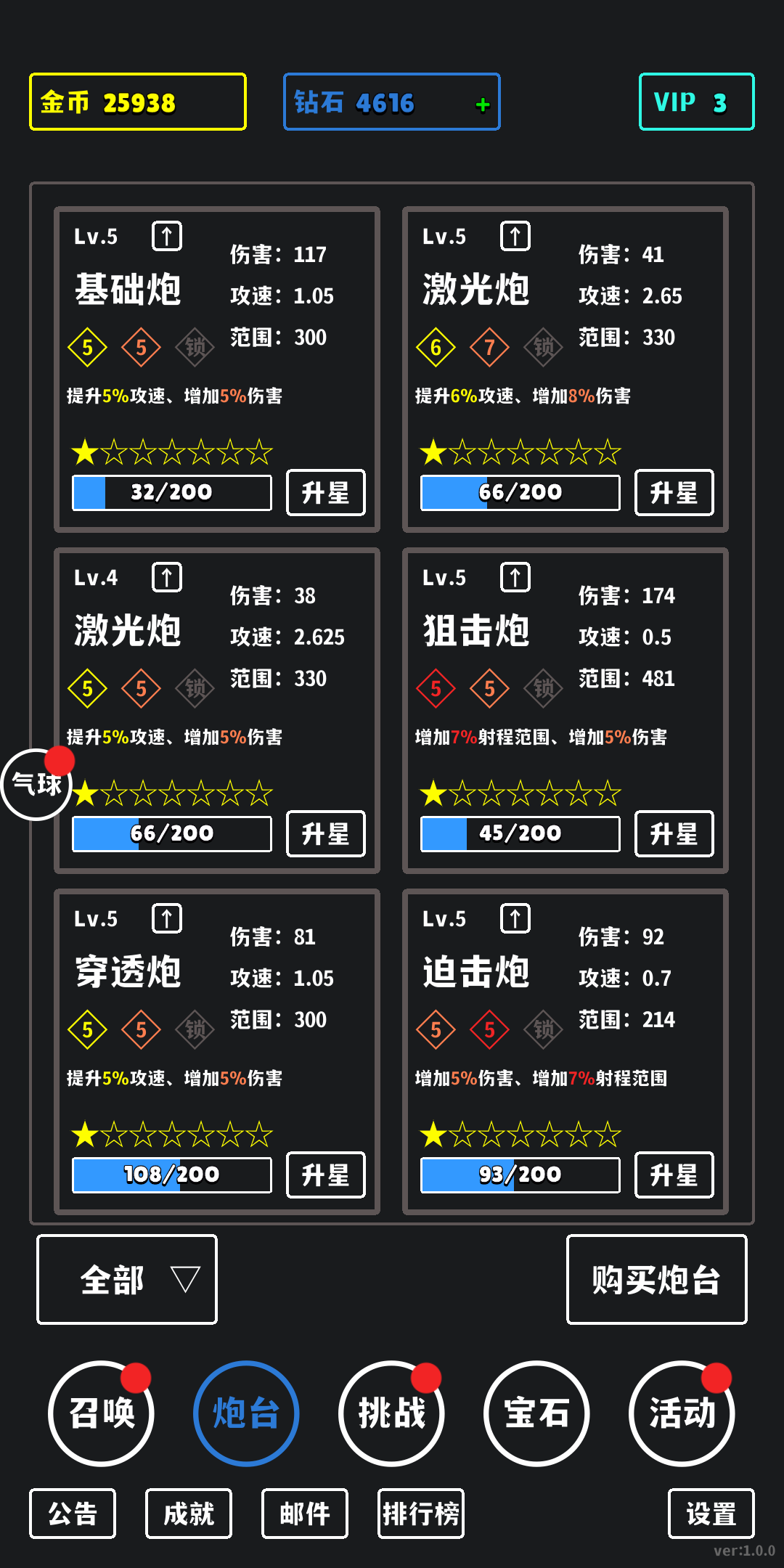Switch to the 炮台 tab
Screen dimensions: 784x1568
[x=245, y=1413]
